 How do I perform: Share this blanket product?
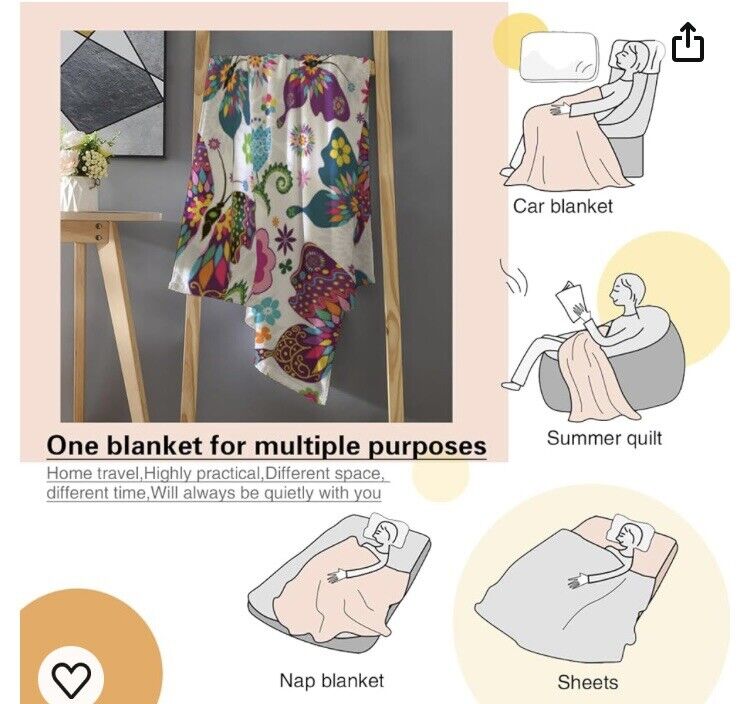(x=688, y=42)
